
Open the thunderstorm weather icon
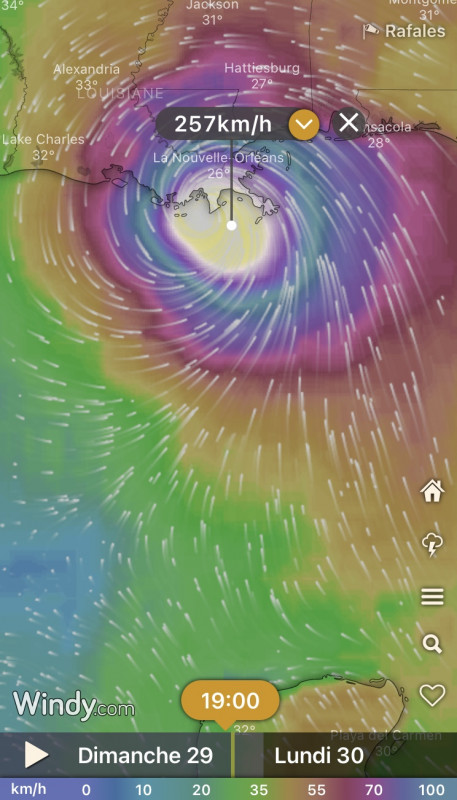[432, 544]
